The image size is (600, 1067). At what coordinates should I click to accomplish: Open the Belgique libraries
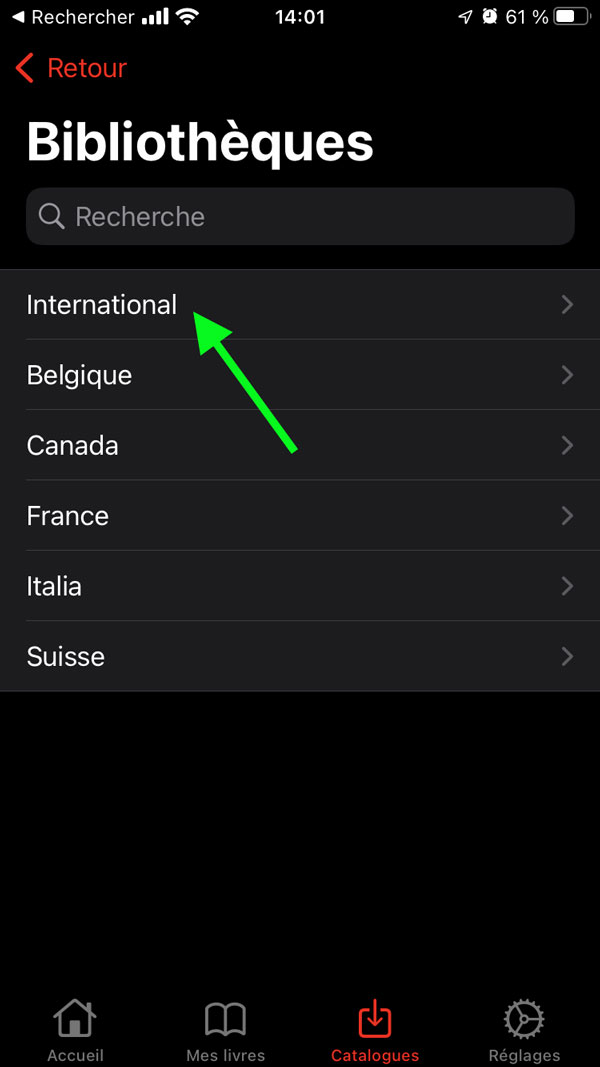[x=300, y=375]
